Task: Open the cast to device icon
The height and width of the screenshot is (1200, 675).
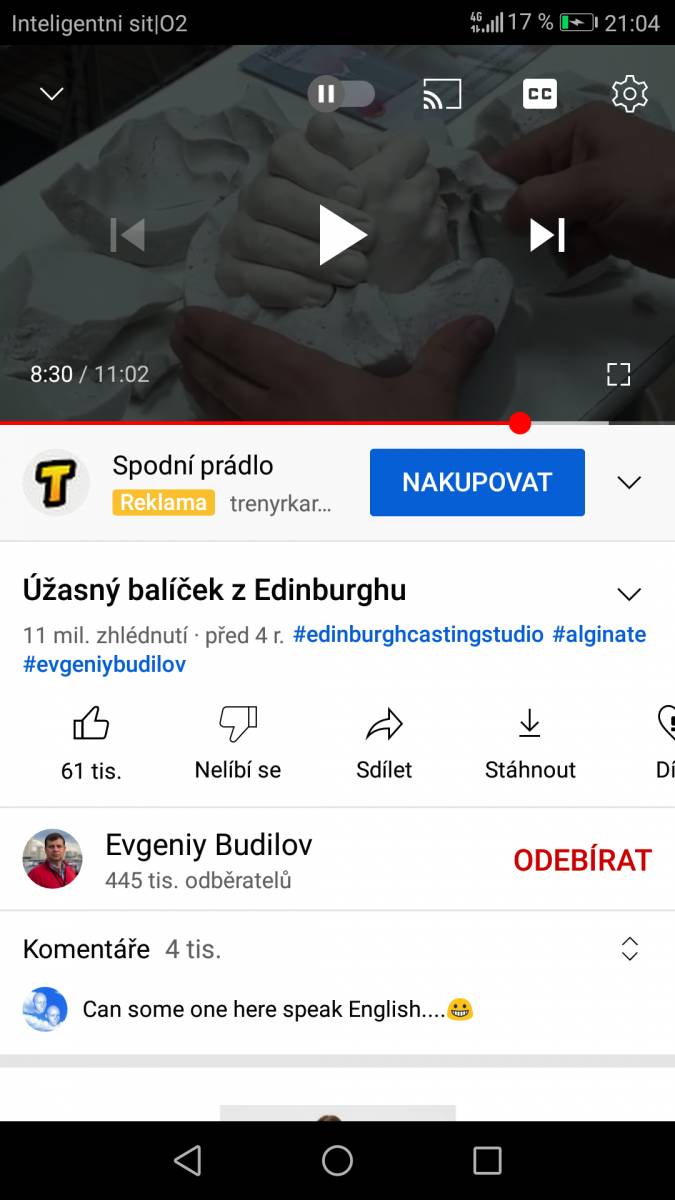Action: [x=442, y=94]
